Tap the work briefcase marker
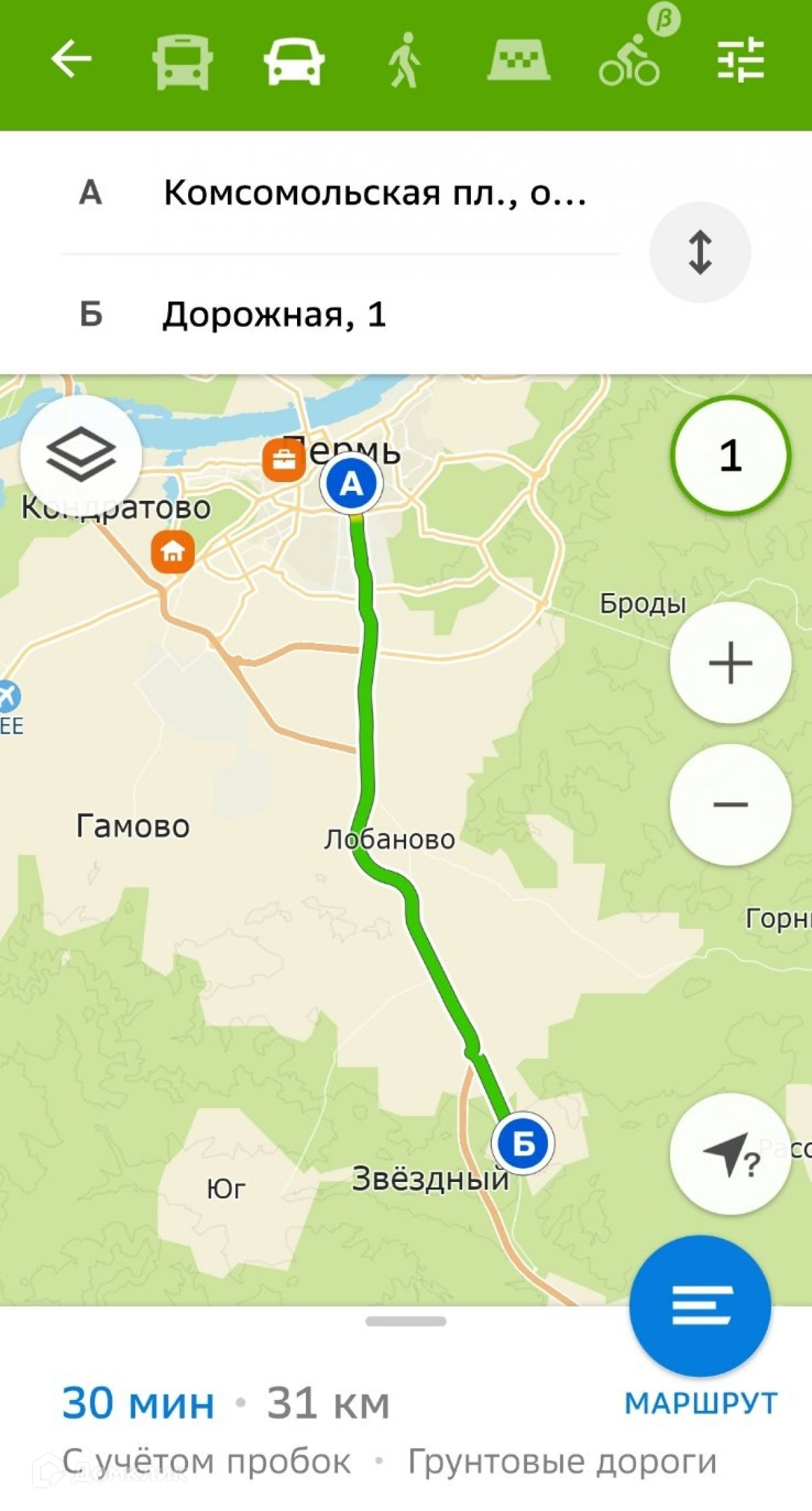The image size is (812, 1511). pyautogui.click(x=283, y=460)
